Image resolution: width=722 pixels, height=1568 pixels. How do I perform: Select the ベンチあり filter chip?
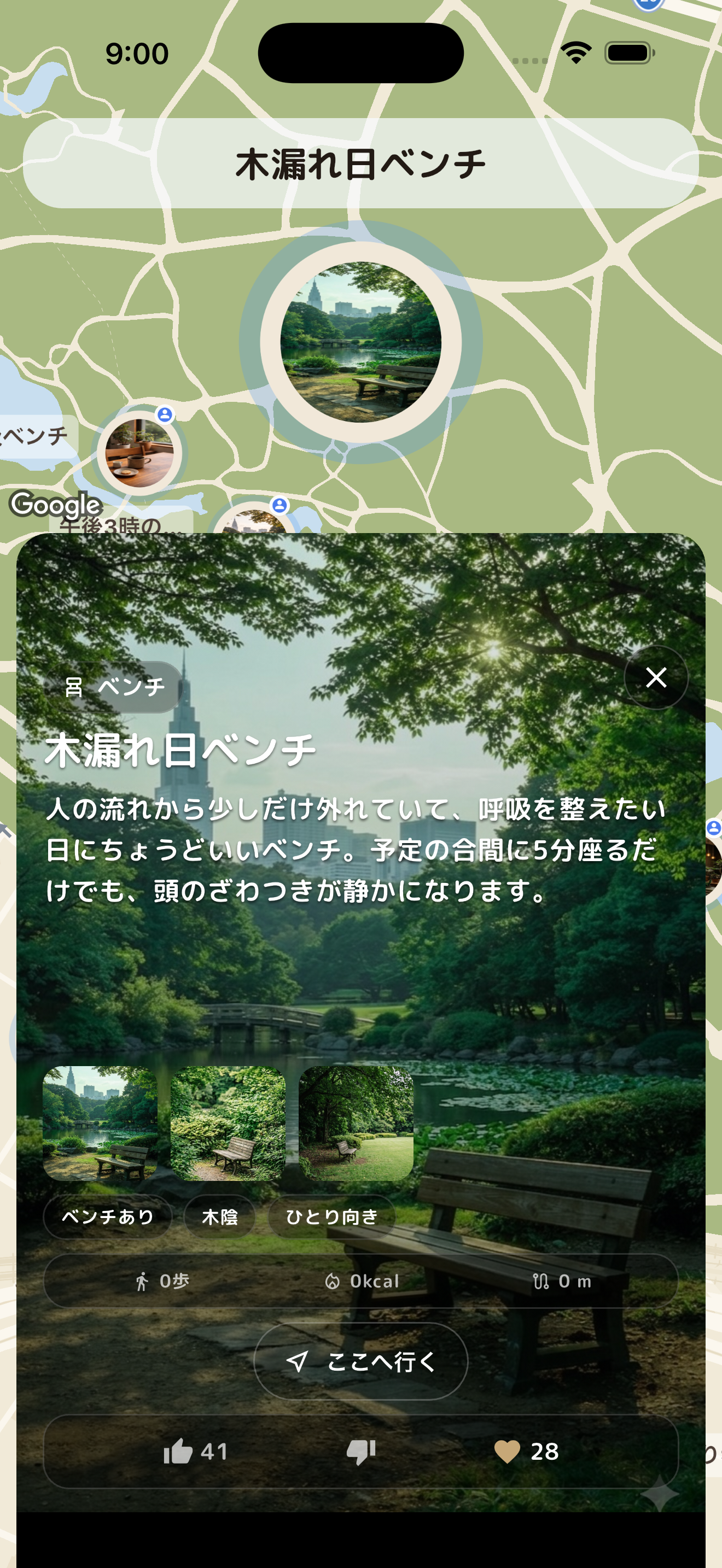[107, 1217]
